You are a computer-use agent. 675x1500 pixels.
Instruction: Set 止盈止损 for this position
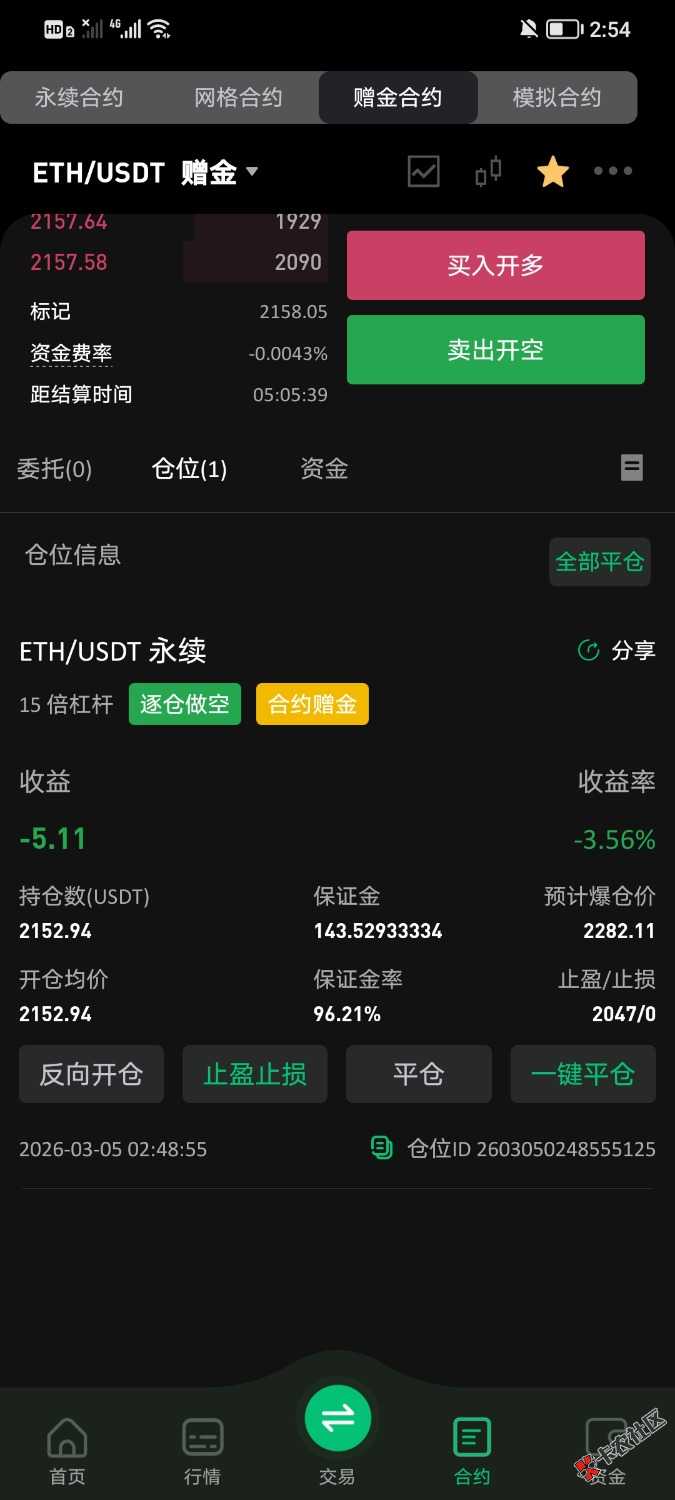(255, 1075)
